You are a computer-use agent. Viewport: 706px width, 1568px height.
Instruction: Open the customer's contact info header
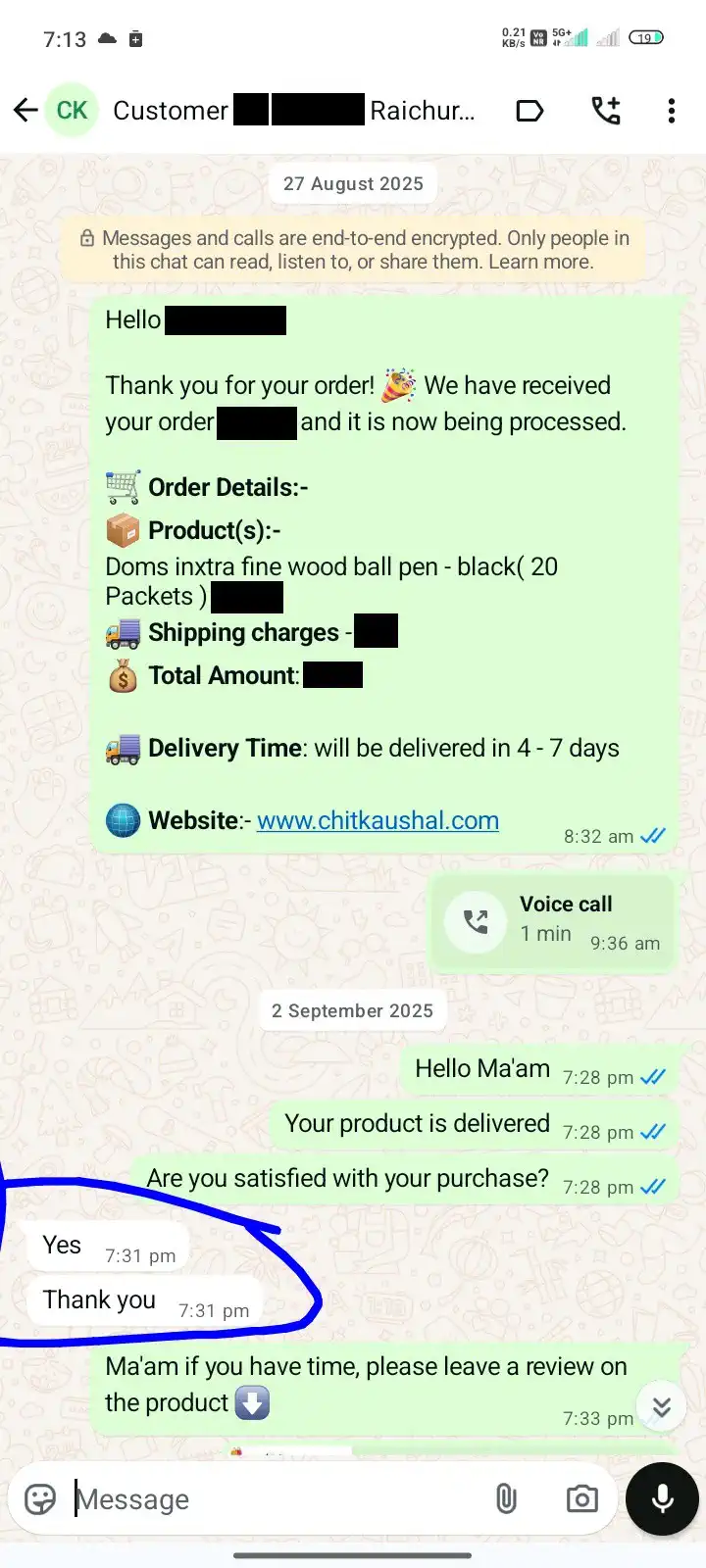pos(294,111)
